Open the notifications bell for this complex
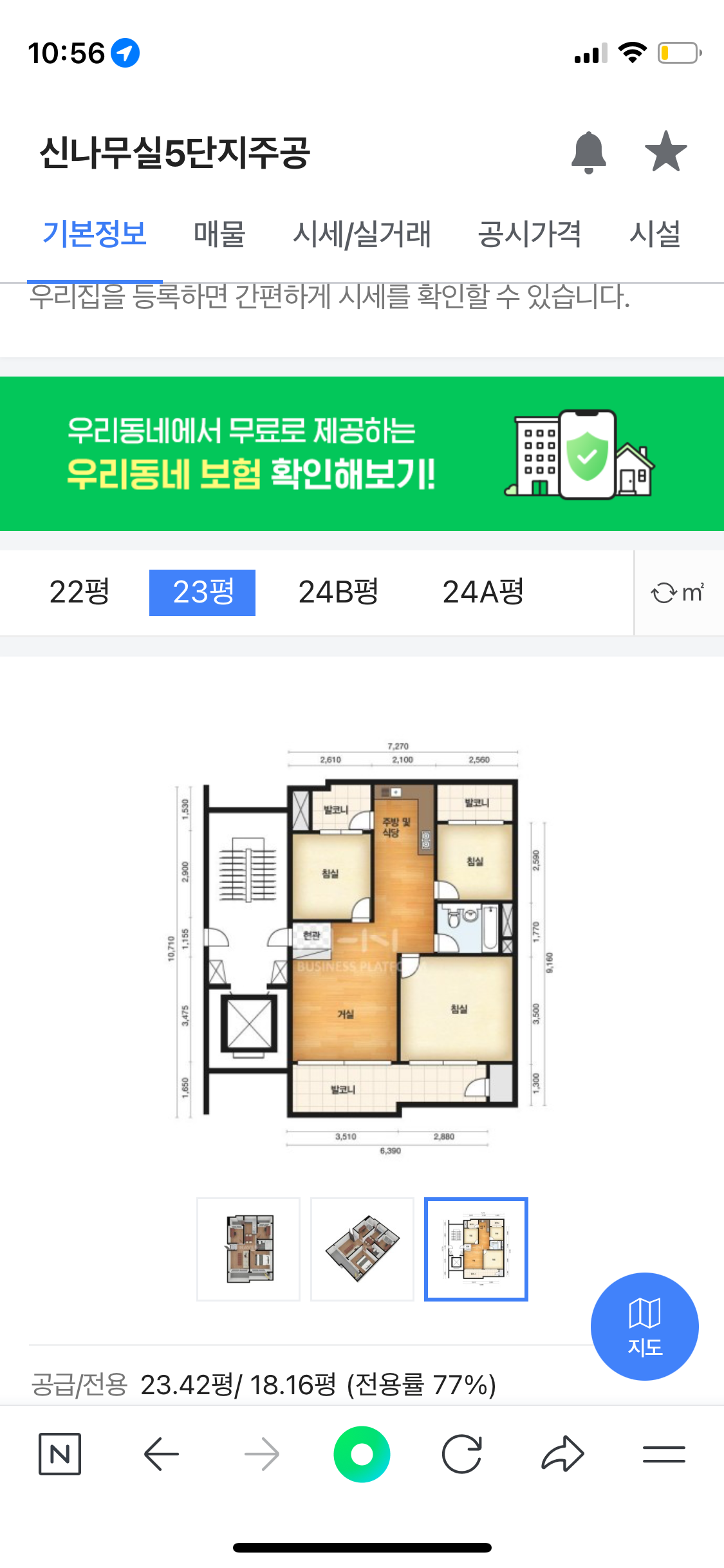The width and height of the screenshot is (724, 1568). (x=588, y=153)
